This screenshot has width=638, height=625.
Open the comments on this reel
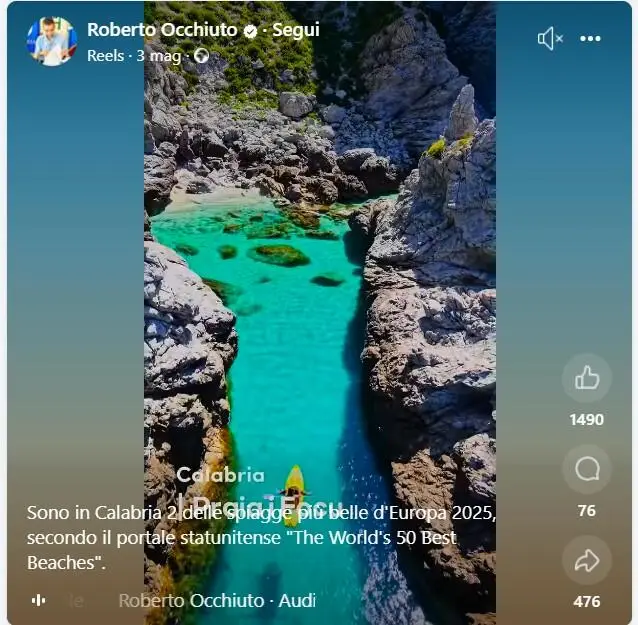(x=587, y=469)
